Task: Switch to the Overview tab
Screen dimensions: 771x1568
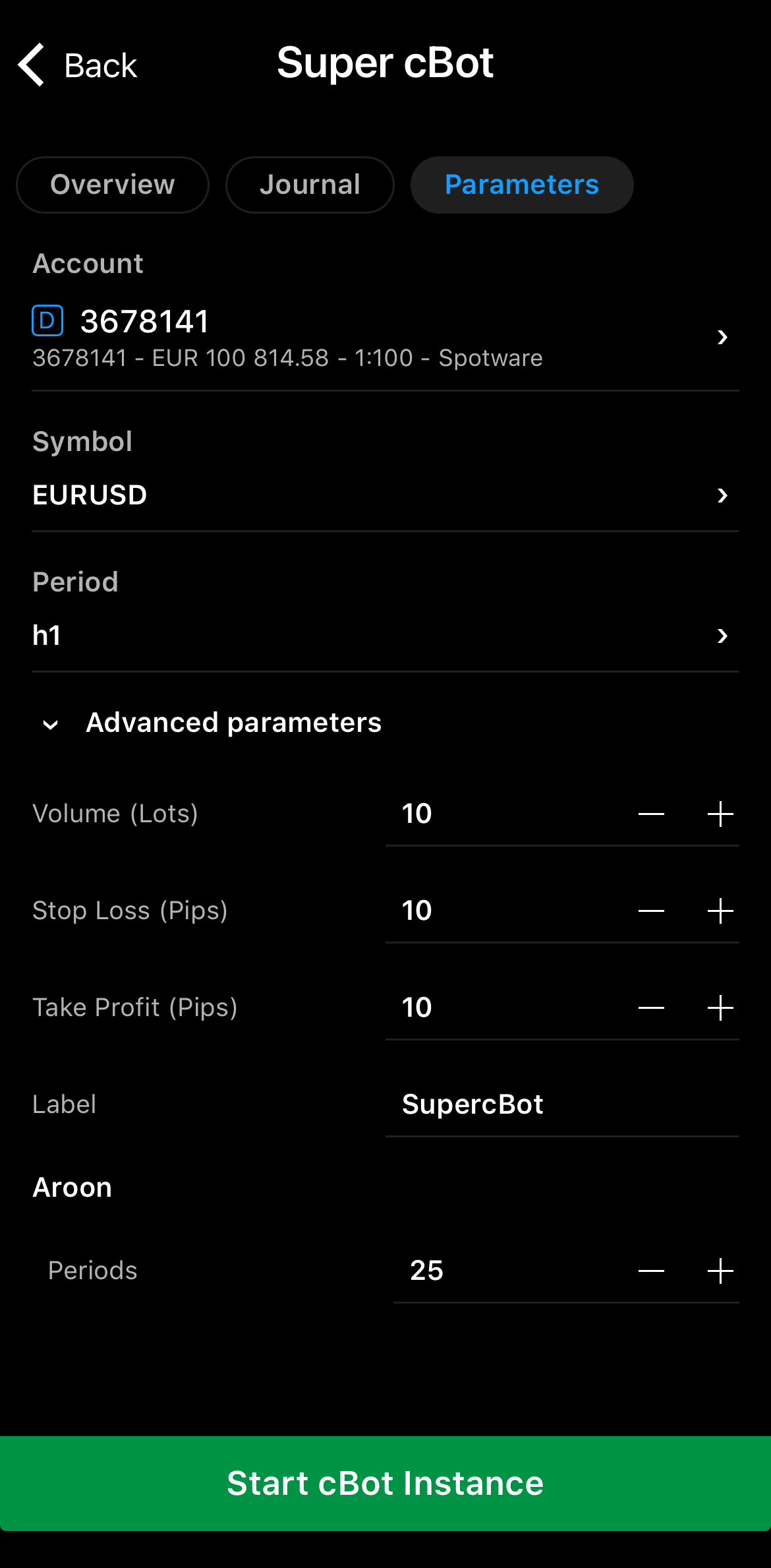Action: [x=113, y=185]
